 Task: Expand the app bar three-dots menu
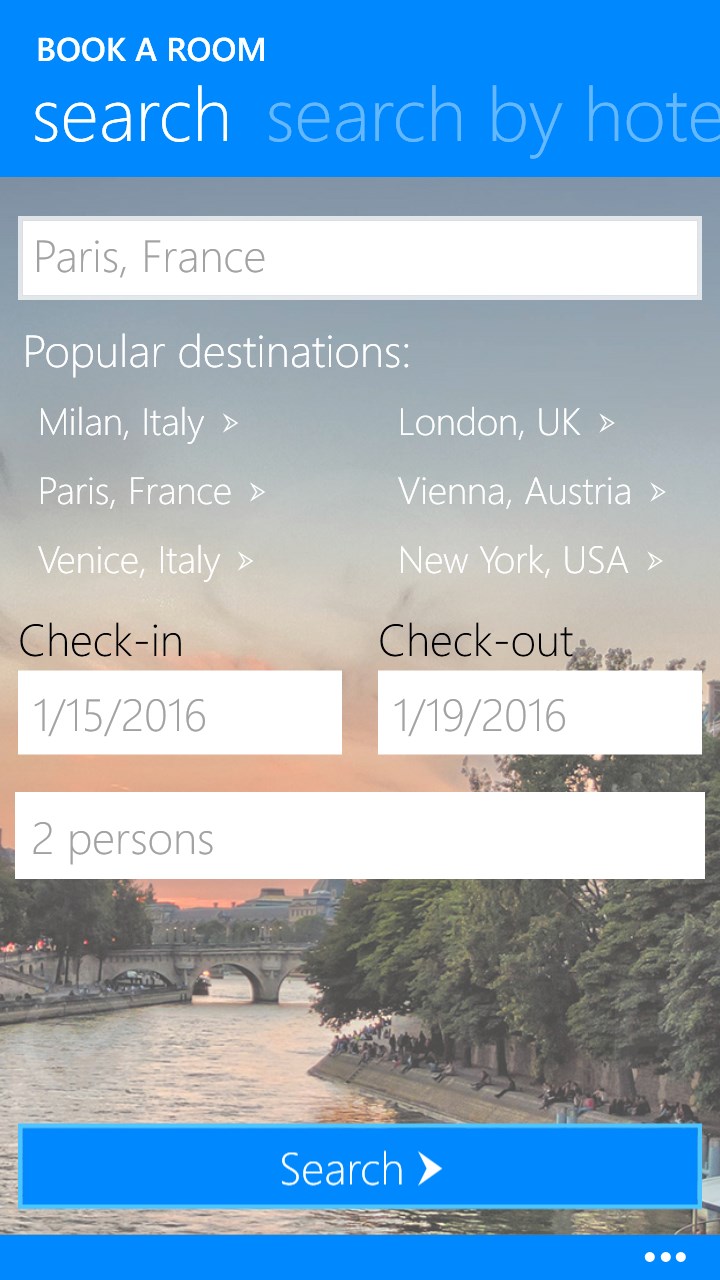coord(665,1257)
